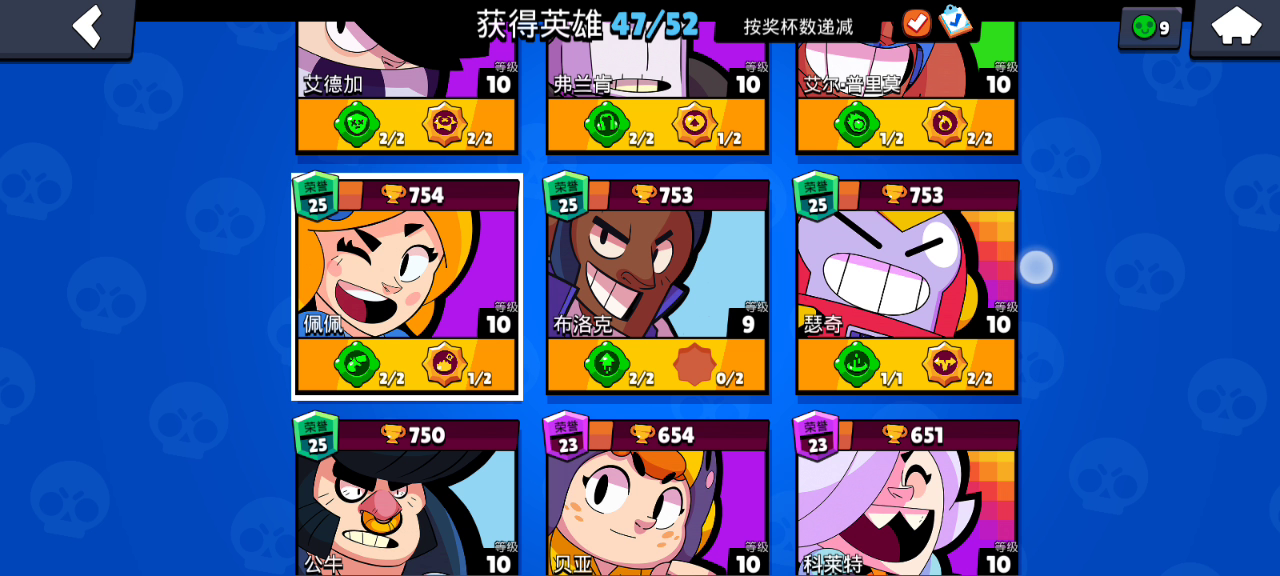Tap the orange checkmark icon
Viewport: 1280px width, 576px height.
point(916,23)
